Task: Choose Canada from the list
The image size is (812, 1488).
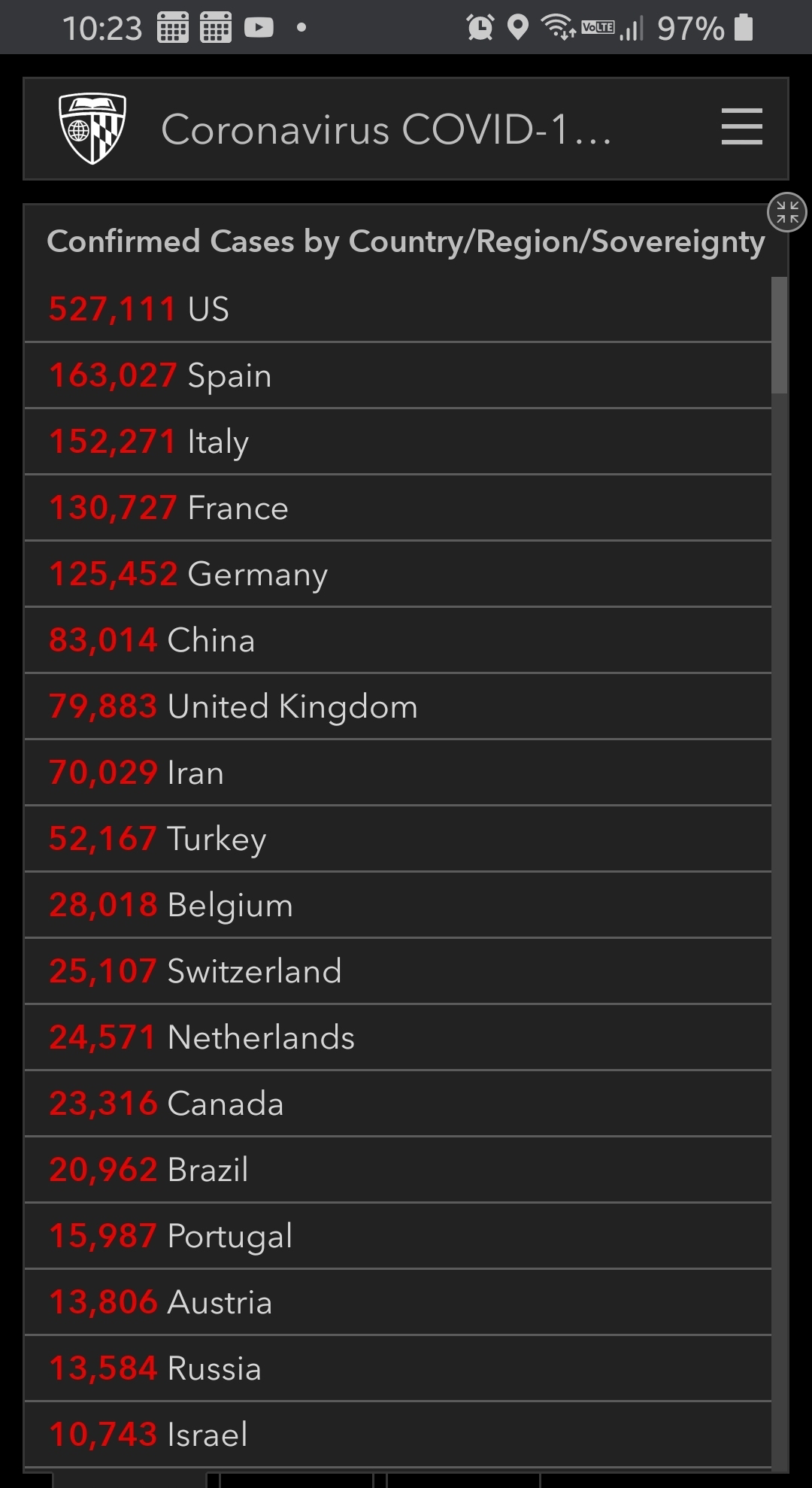Action: [398, 1104]
